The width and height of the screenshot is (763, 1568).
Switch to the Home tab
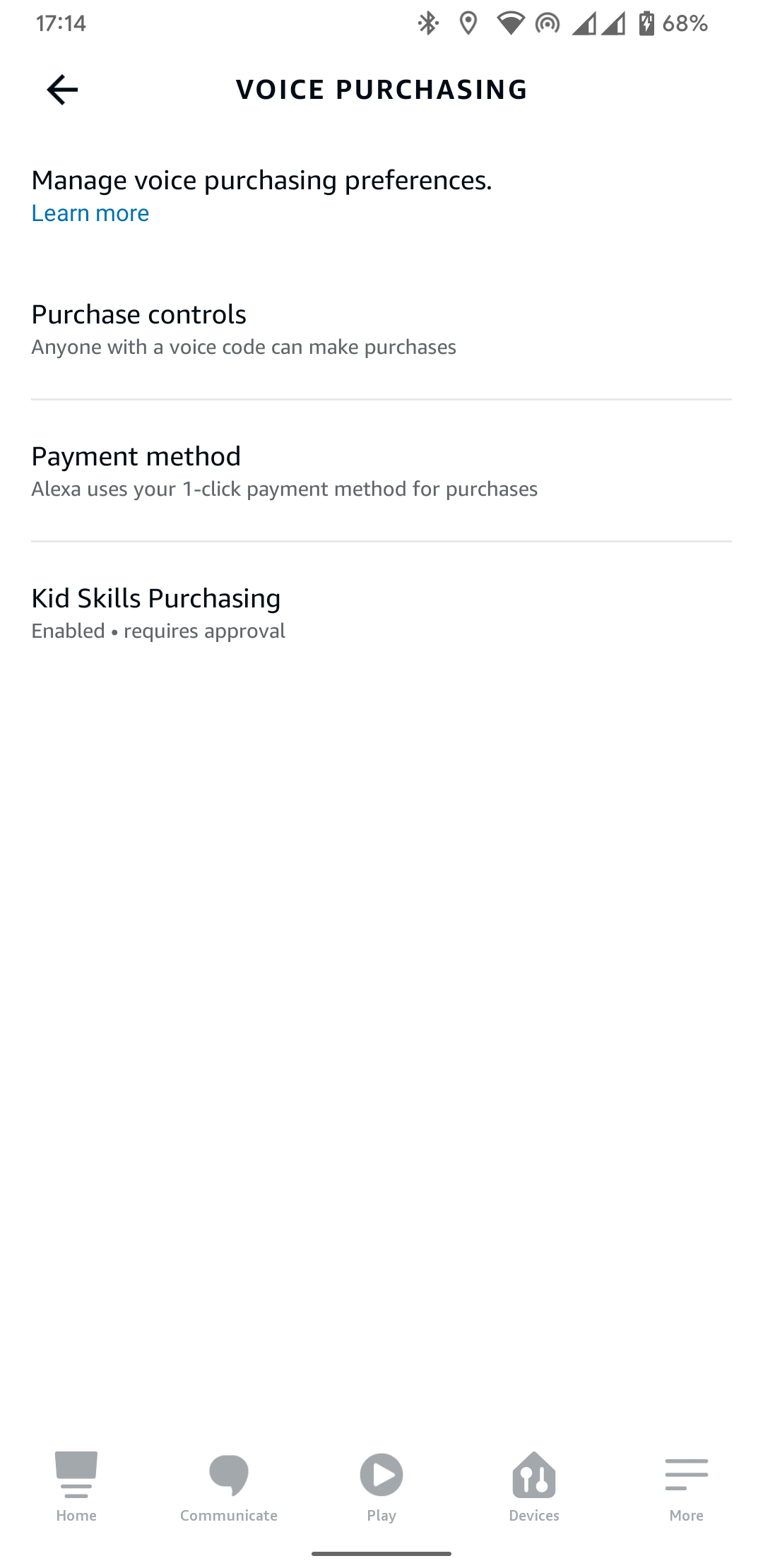coord(76,1486)
